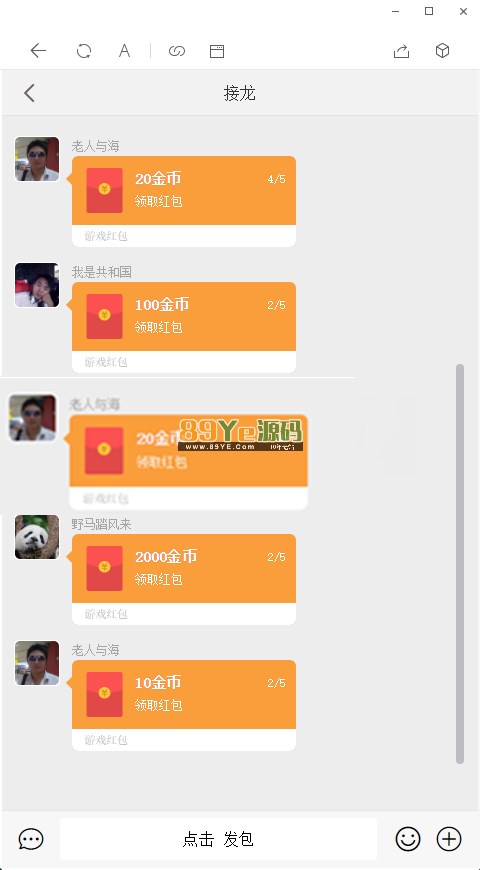Close the window with the X
This screenshot has height=870, width=480.
click(x=463, y=12)
